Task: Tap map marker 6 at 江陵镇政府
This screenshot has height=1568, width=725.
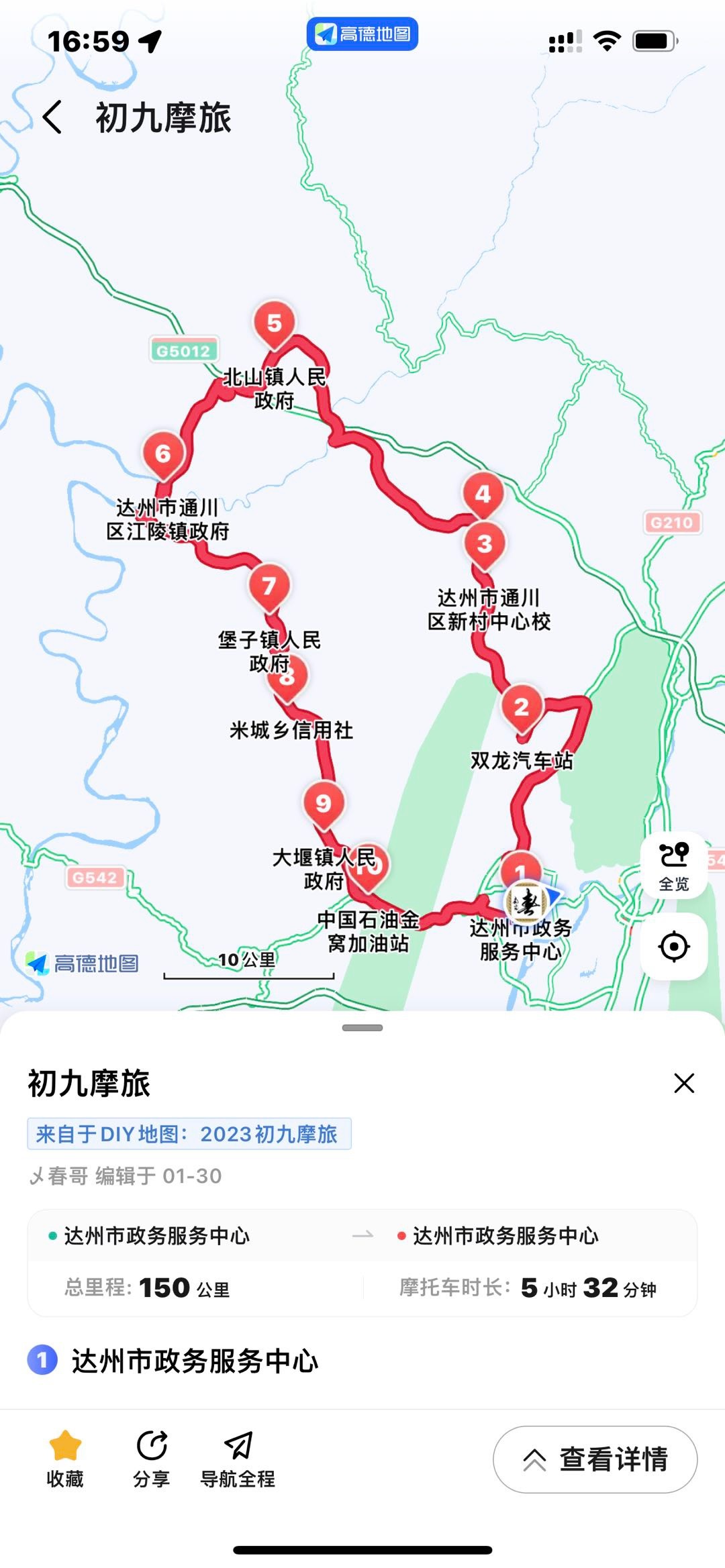Action: click(163, 454)
